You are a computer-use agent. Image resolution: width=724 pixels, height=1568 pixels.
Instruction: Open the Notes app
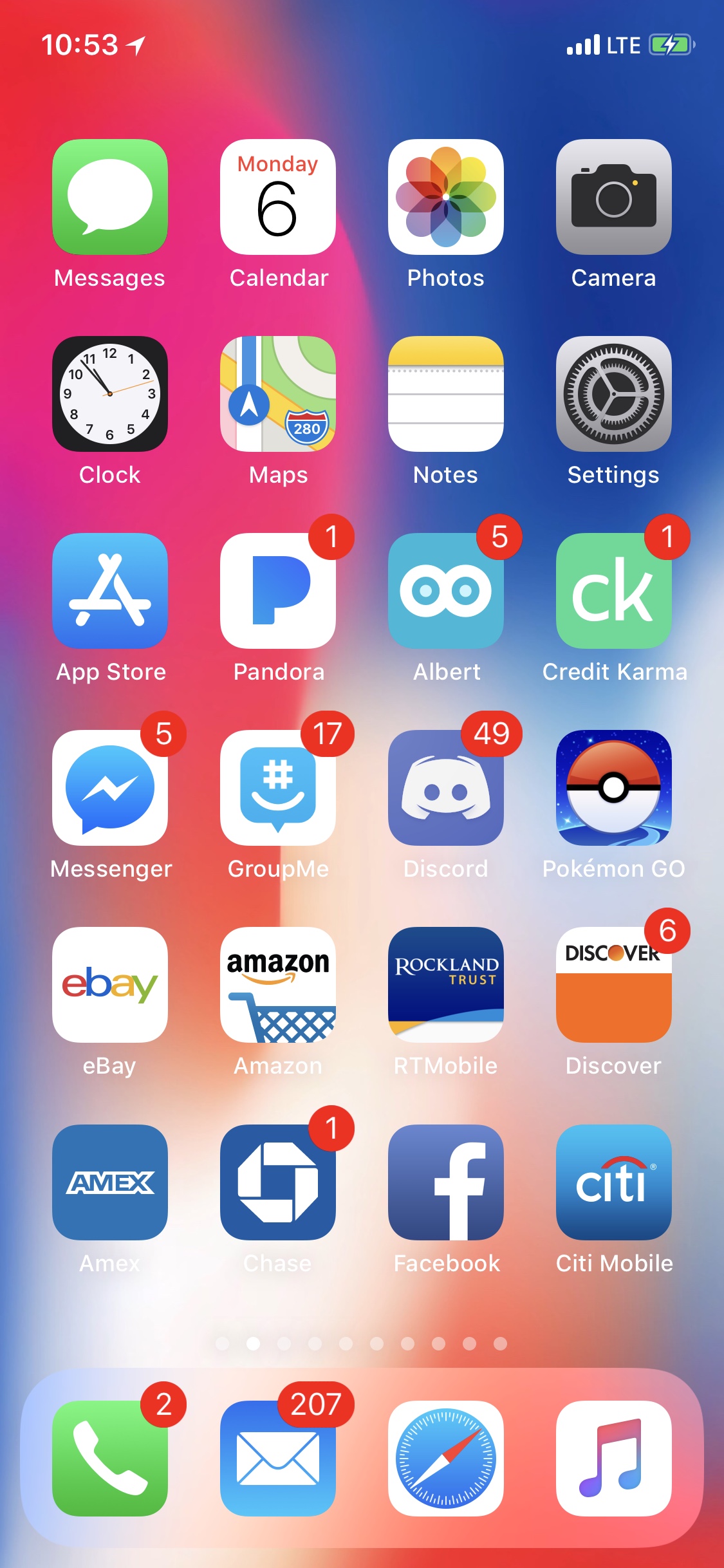pos(445,394)
